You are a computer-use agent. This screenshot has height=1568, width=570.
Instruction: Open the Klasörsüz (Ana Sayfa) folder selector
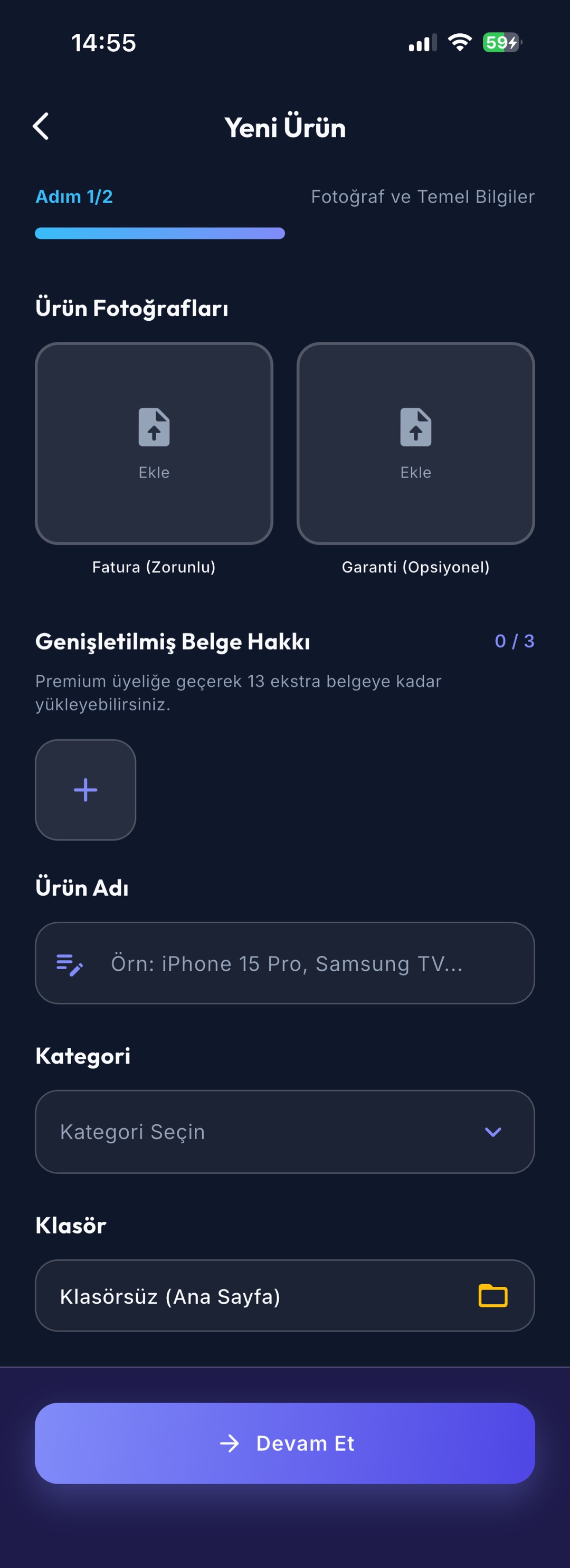(x=285, y=1296)
